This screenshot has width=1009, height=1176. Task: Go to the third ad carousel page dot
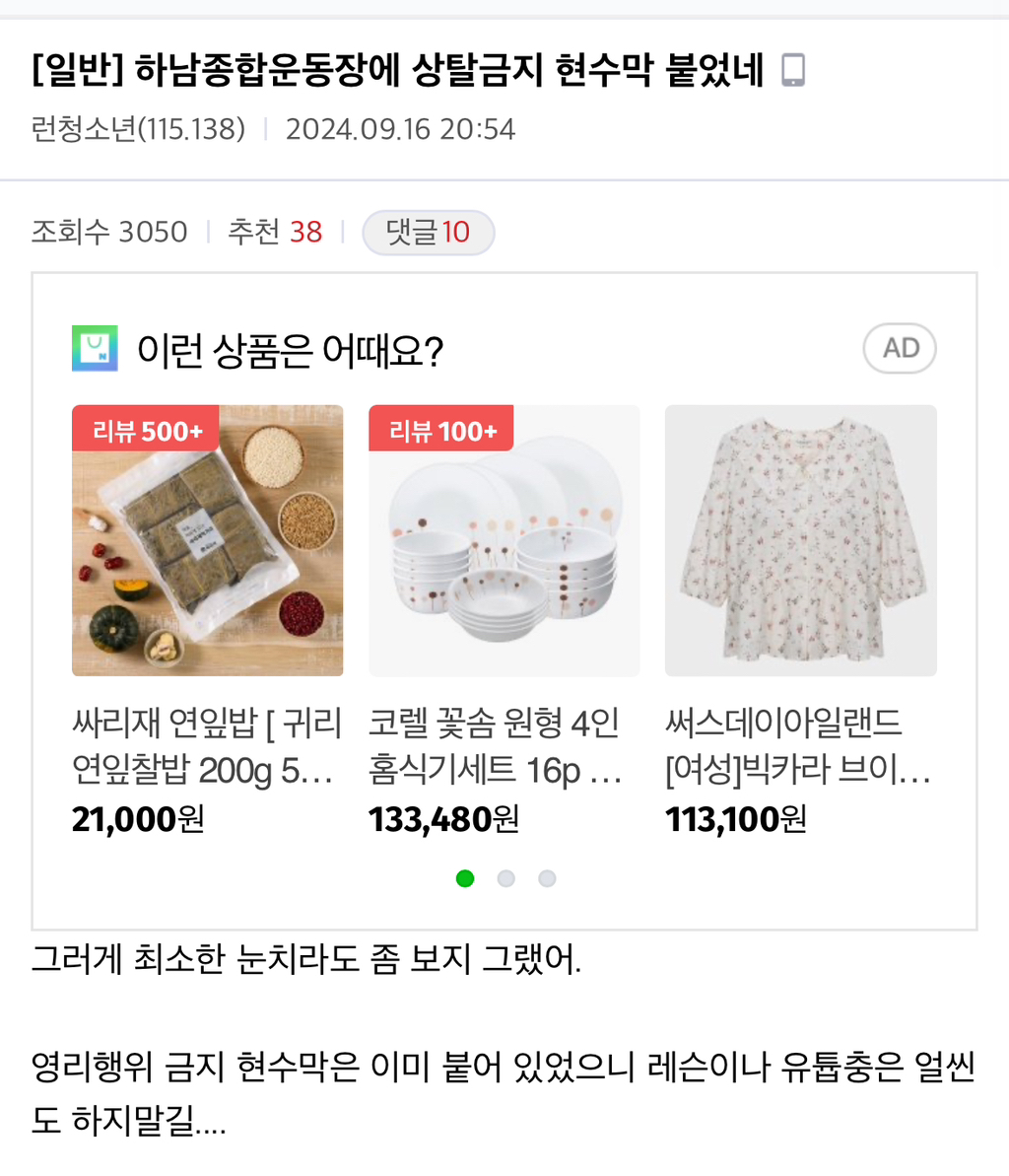547,878
